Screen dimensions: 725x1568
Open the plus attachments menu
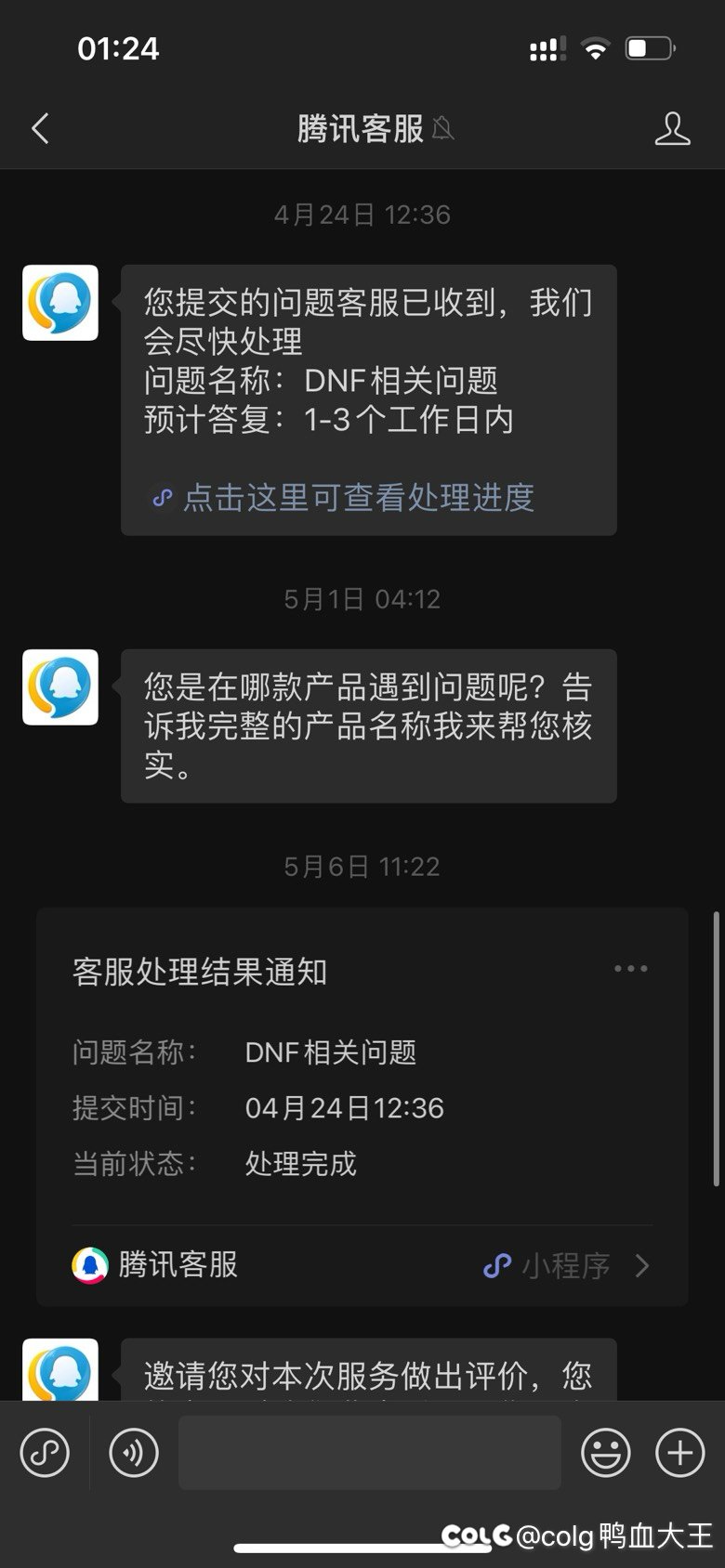680,1452
